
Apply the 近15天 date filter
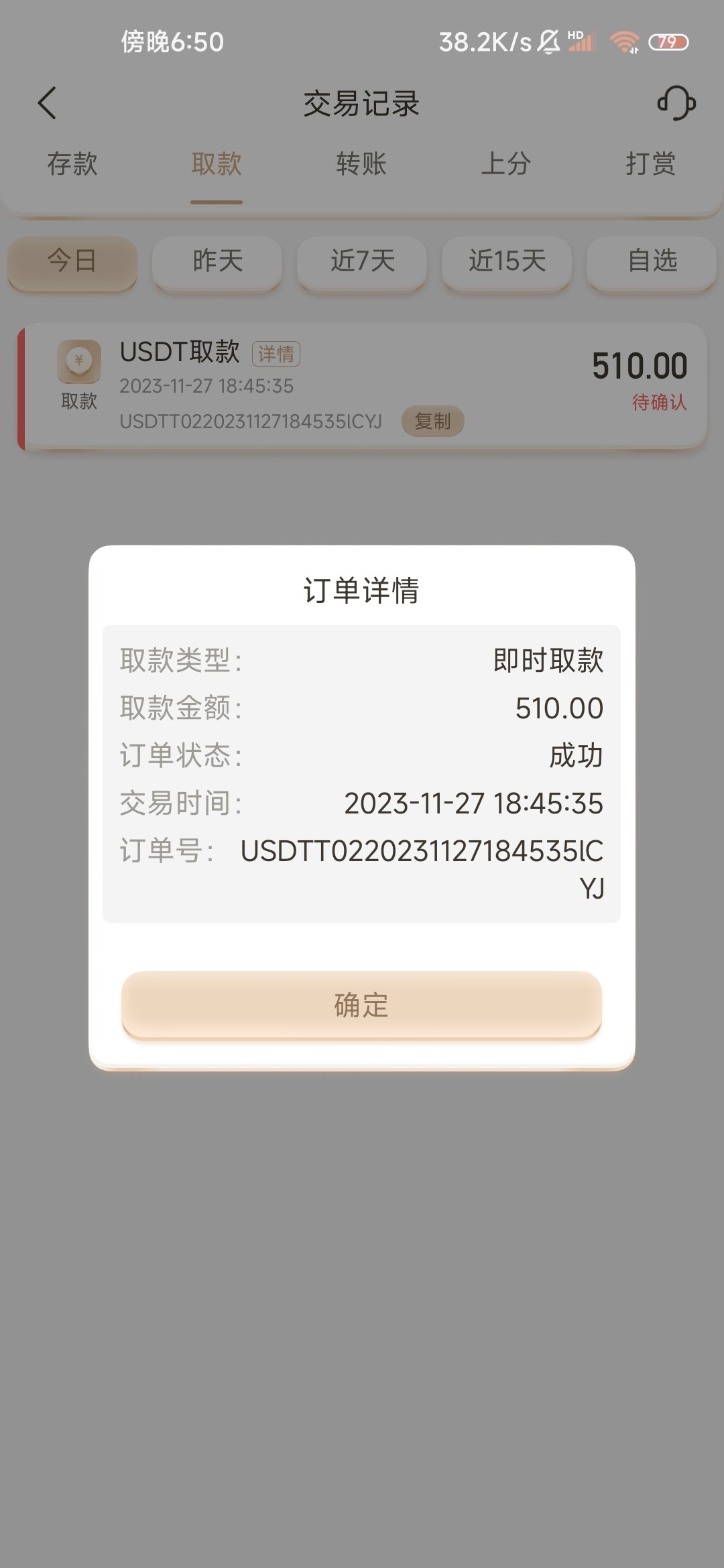pyautogui.click(x=506, y=263)
